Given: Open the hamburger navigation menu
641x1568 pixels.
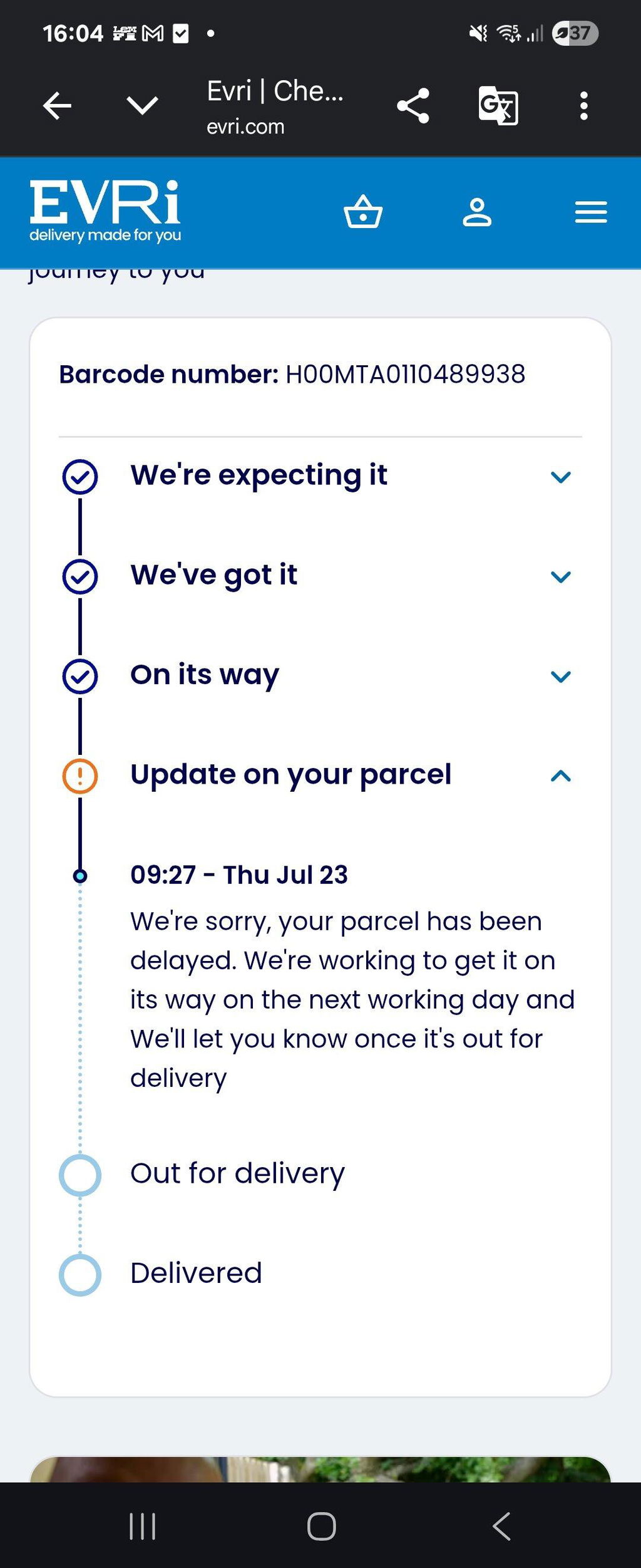Looking at the screenshot, I should click(x=591, y=212).
